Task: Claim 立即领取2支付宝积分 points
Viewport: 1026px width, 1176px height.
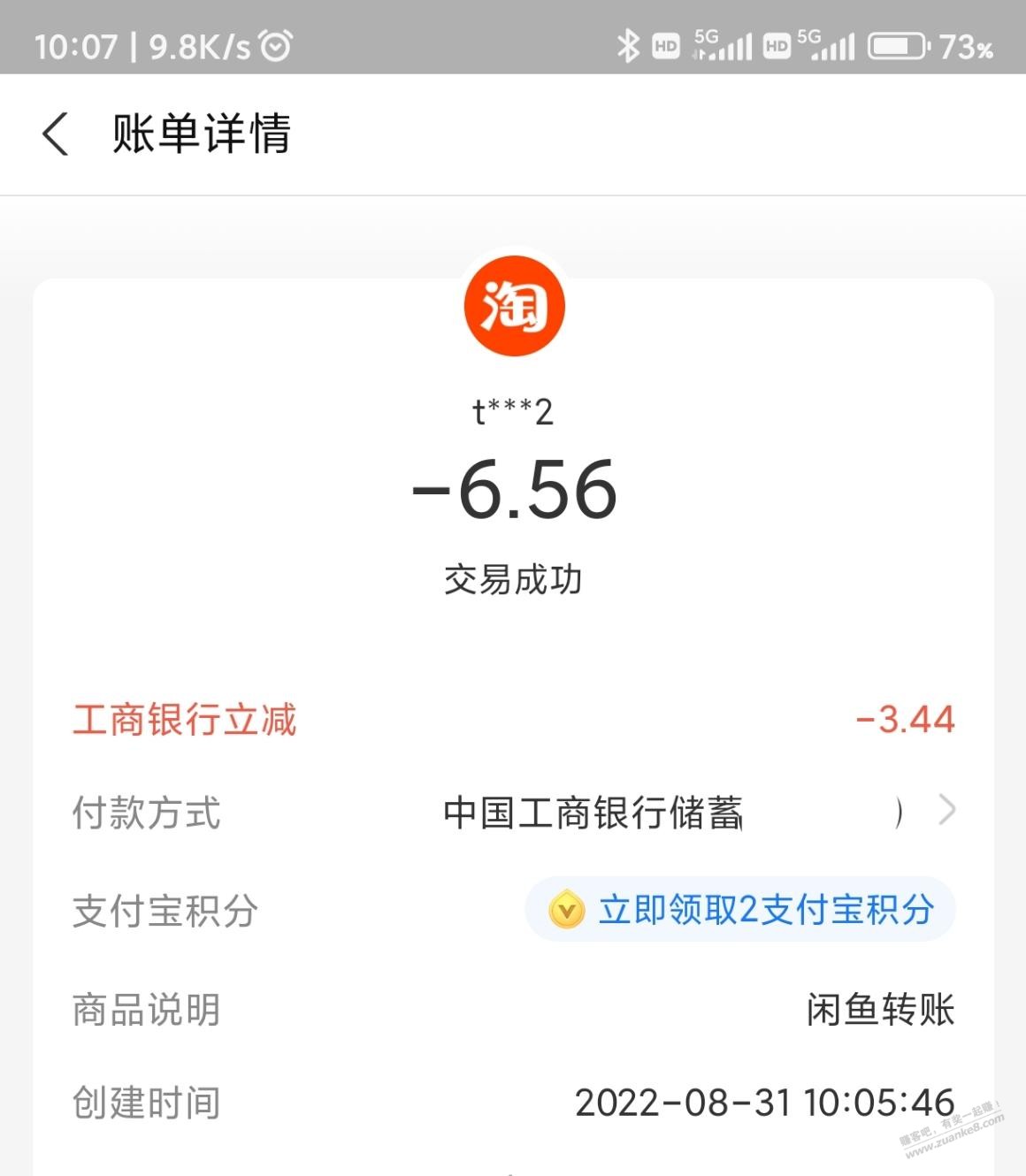Action: pos(741,910)
